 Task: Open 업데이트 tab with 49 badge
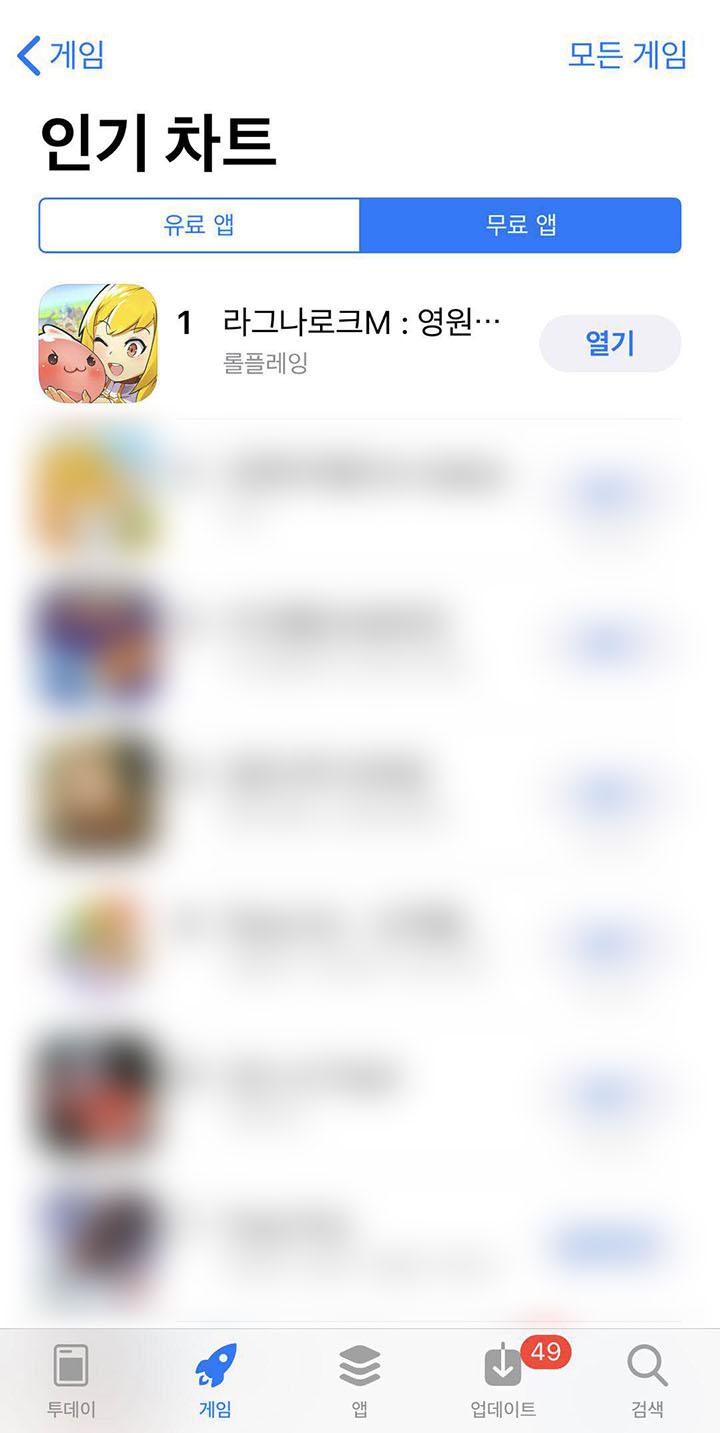tap(504, 1380)
